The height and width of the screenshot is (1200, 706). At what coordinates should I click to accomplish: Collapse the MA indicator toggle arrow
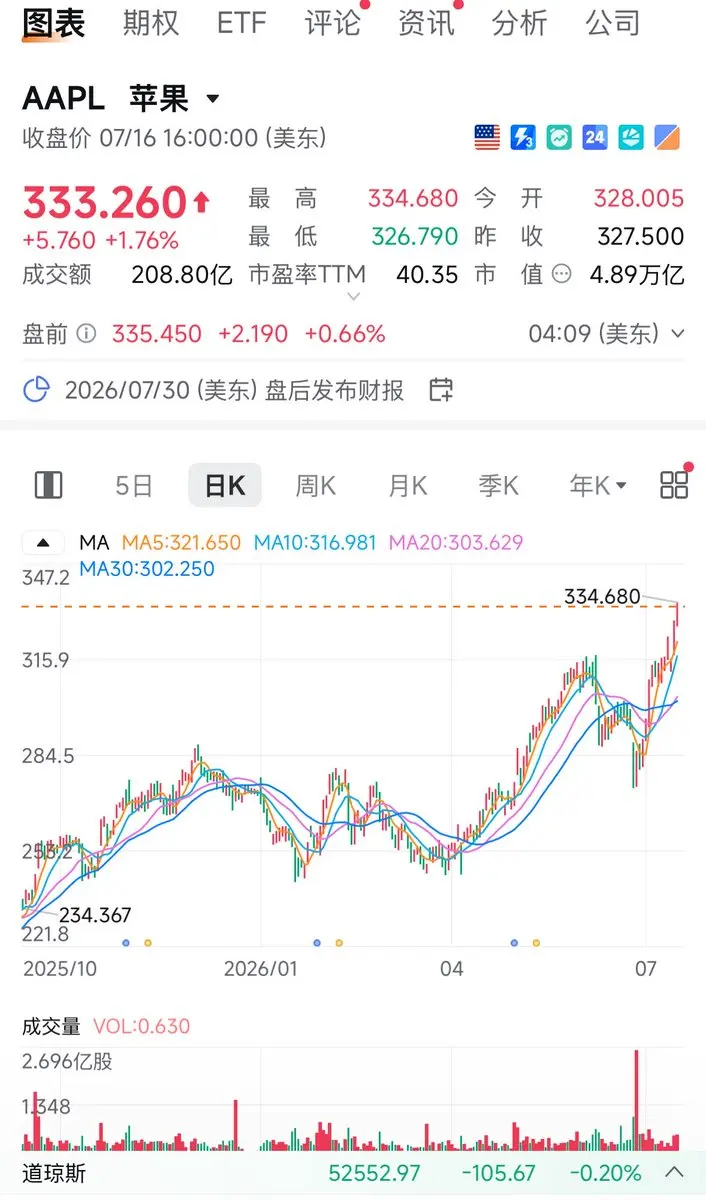(x=44, y=543)
